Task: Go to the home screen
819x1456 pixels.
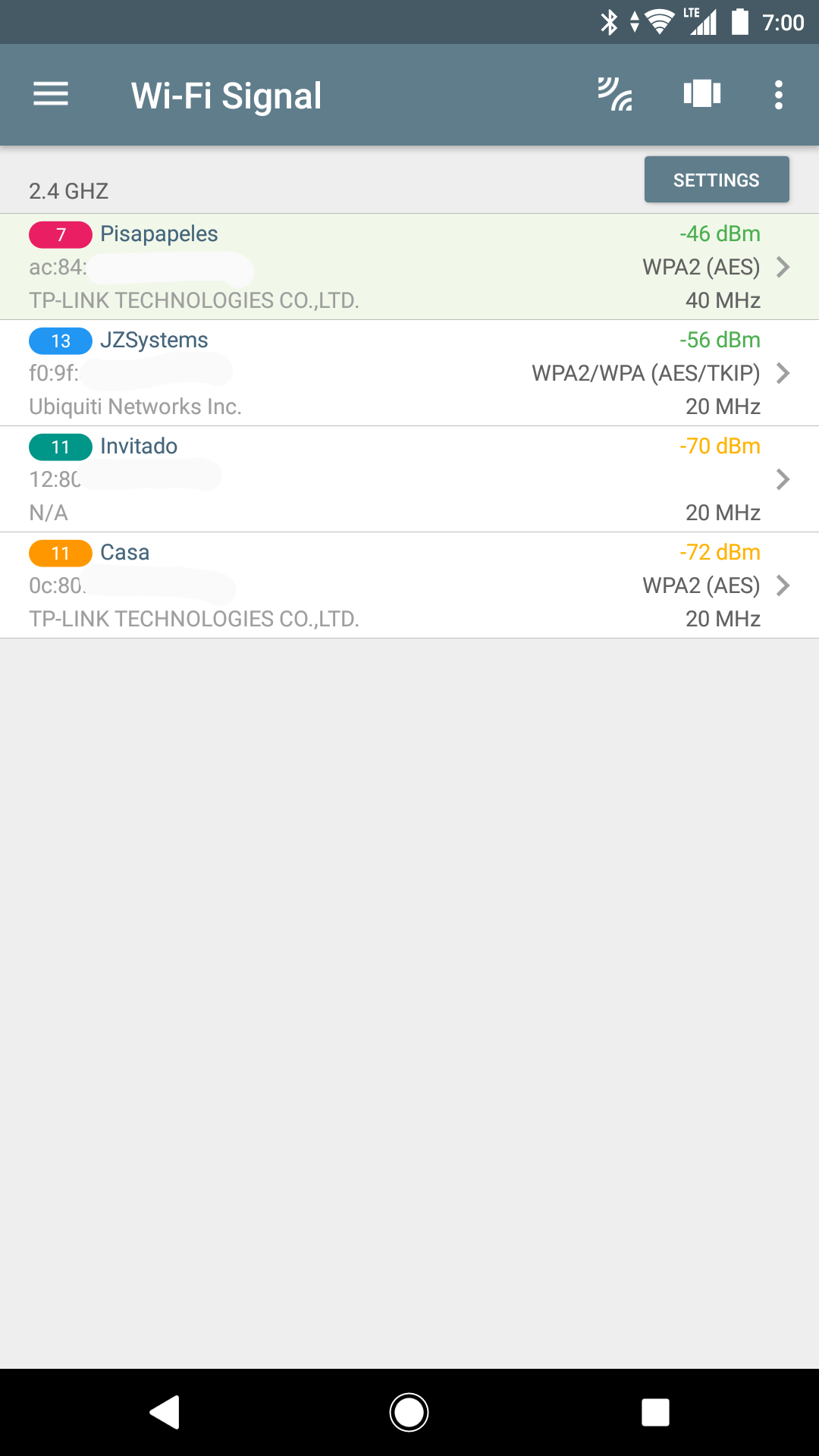Action: click(x=409, y=1412)
